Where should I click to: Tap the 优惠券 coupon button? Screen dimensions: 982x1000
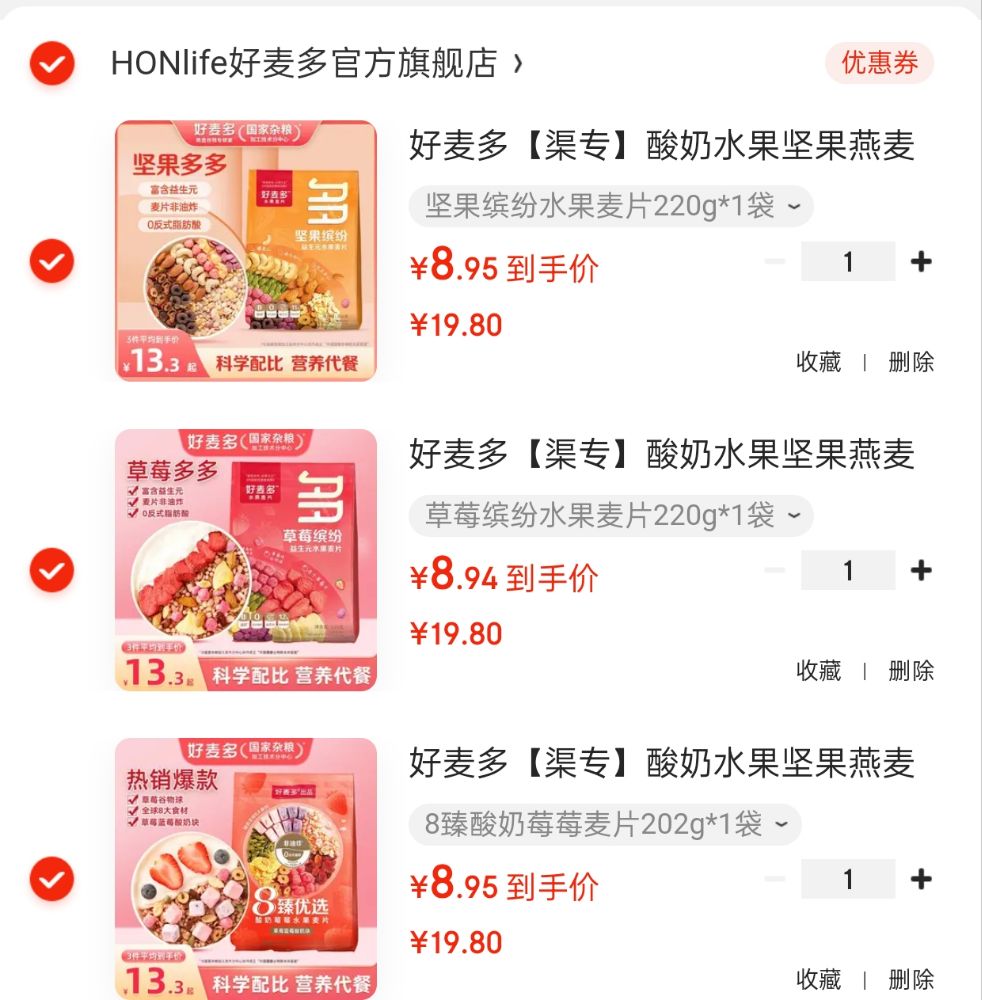pos(879,64)
